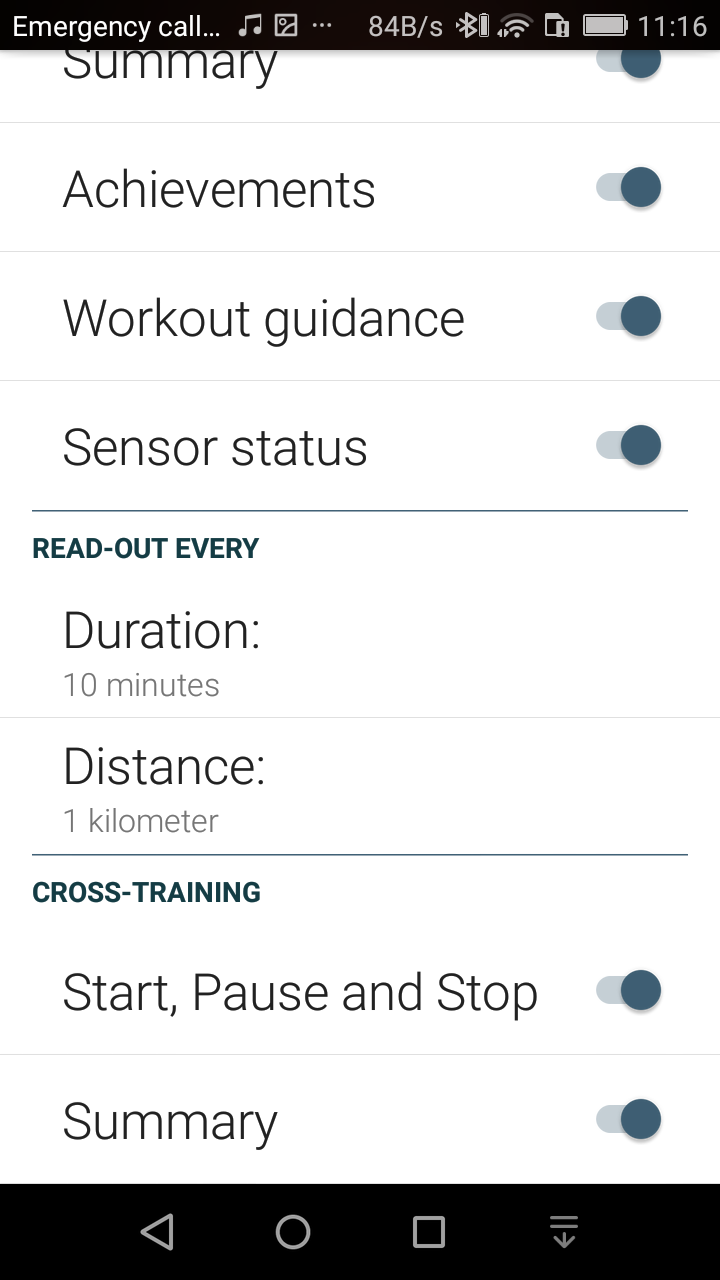Viewport: 720px width, 1280px height.
Task: Toggle the Summary switch under Cross-Training
Action: pos(630,1120)
